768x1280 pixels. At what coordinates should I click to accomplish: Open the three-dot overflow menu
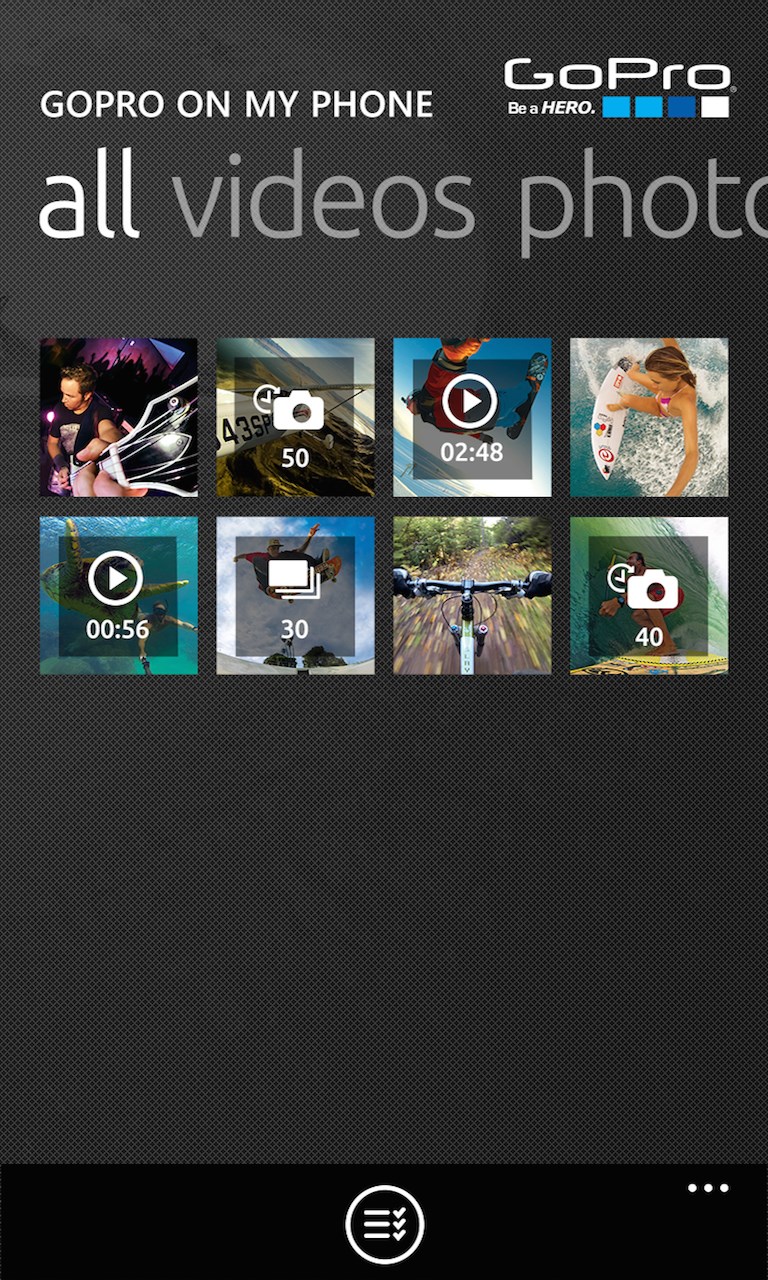coord(708,1188)
